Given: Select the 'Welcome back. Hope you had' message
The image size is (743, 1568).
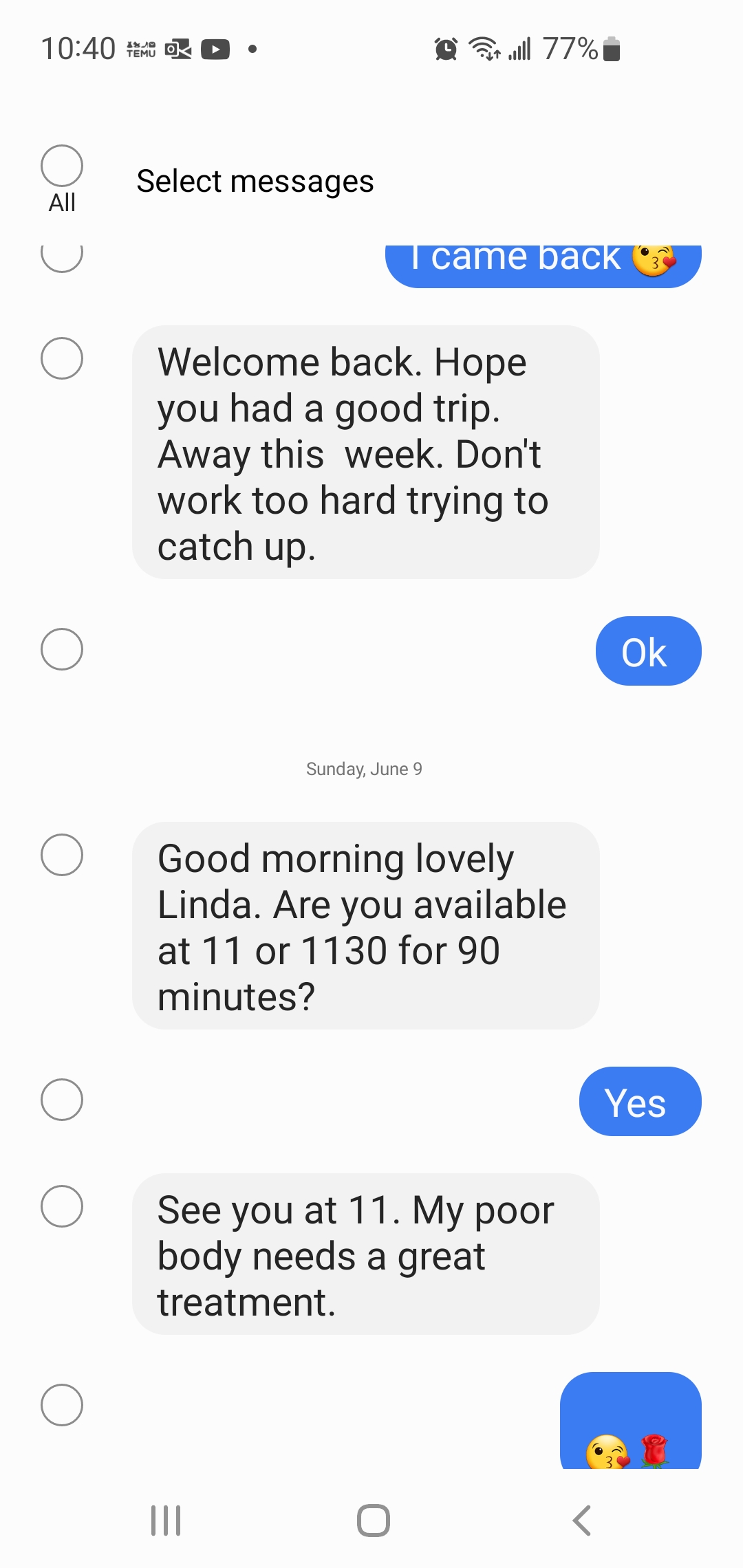Looking at the screenshot, I should (x=62, y=358).
